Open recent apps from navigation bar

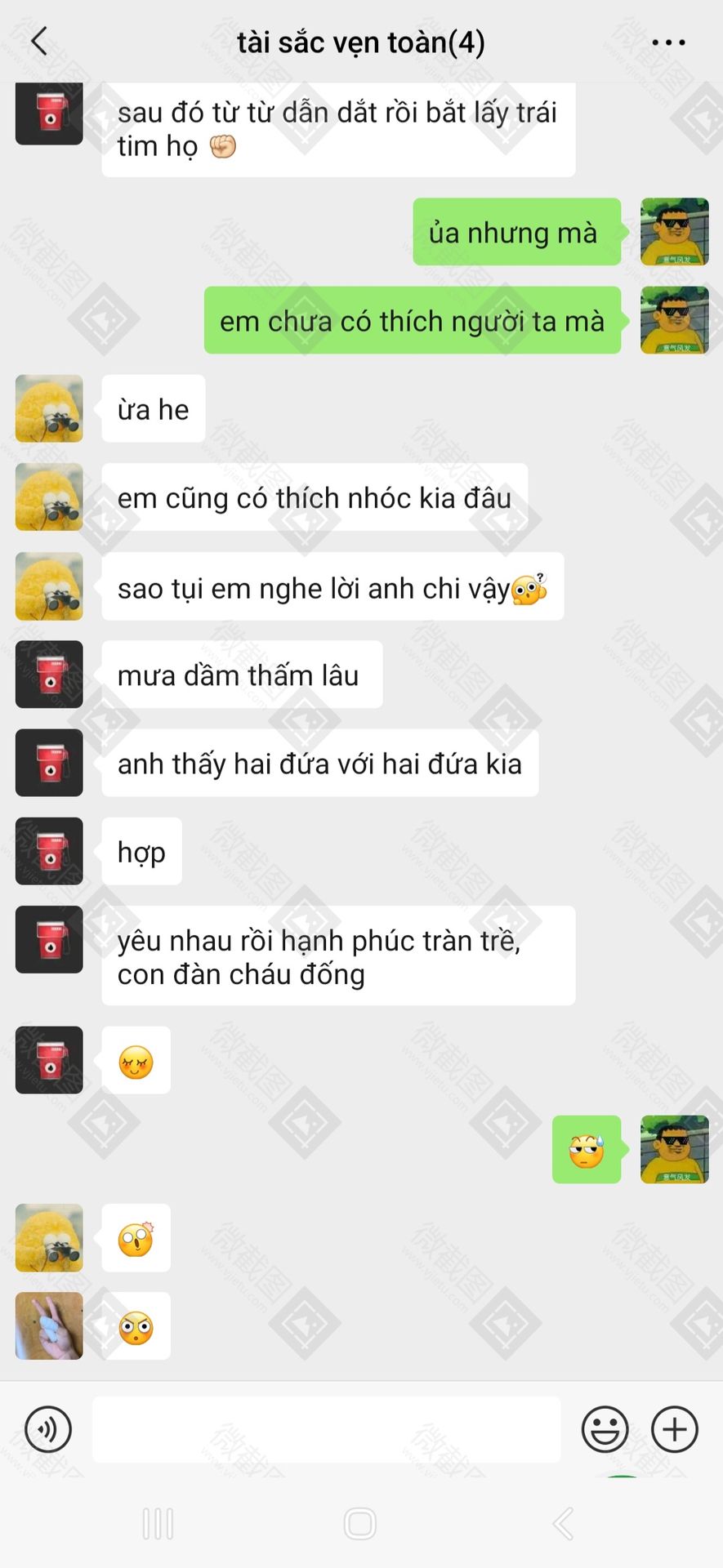pos(158,1523)
